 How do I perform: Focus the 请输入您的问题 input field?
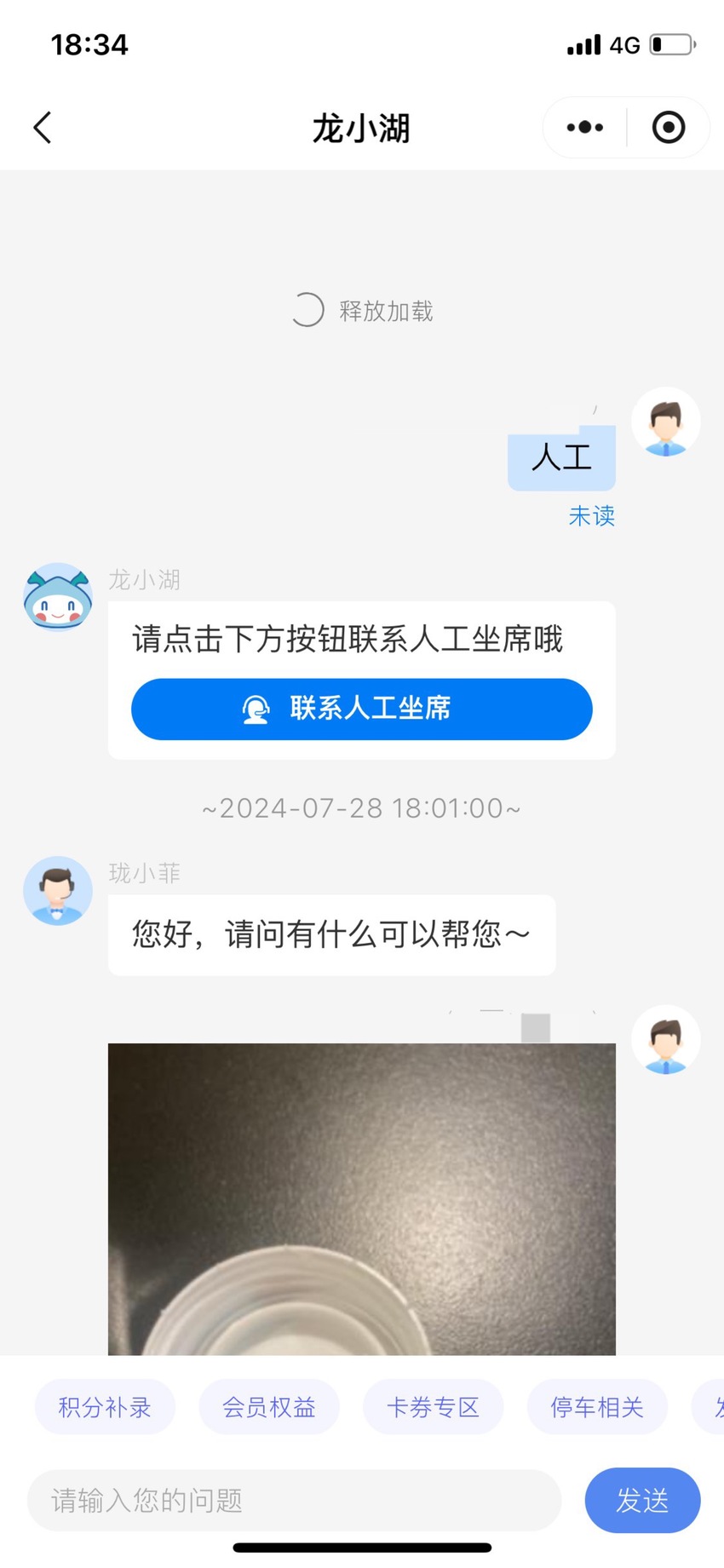click(295, 1500)
